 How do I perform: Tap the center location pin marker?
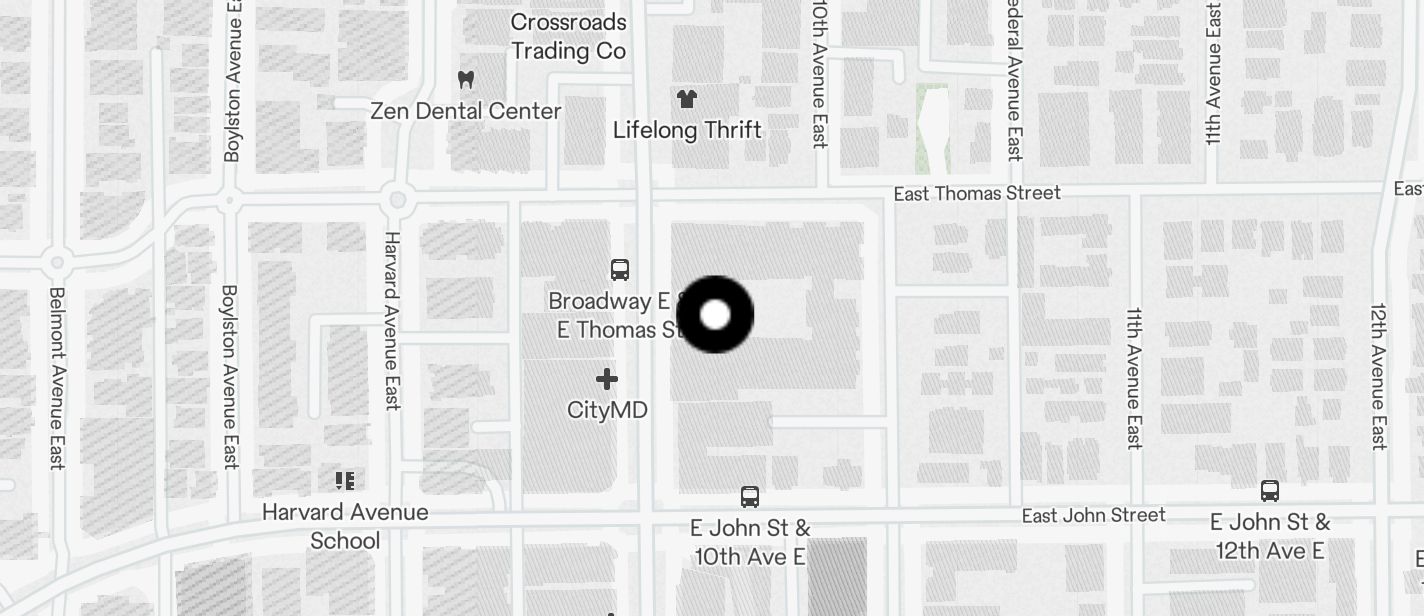(715, 314)
